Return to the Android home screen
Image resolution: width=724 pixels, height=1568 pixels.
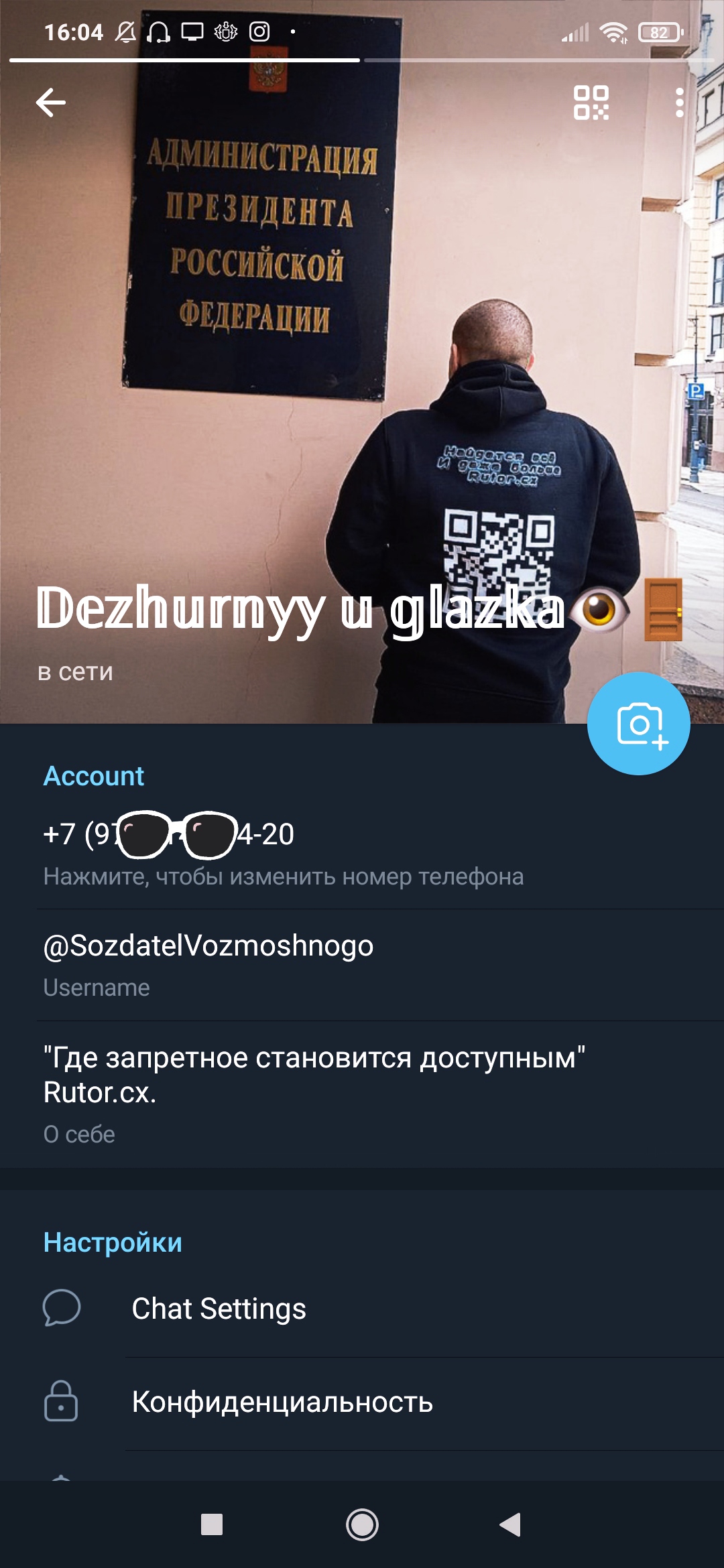362,1524
